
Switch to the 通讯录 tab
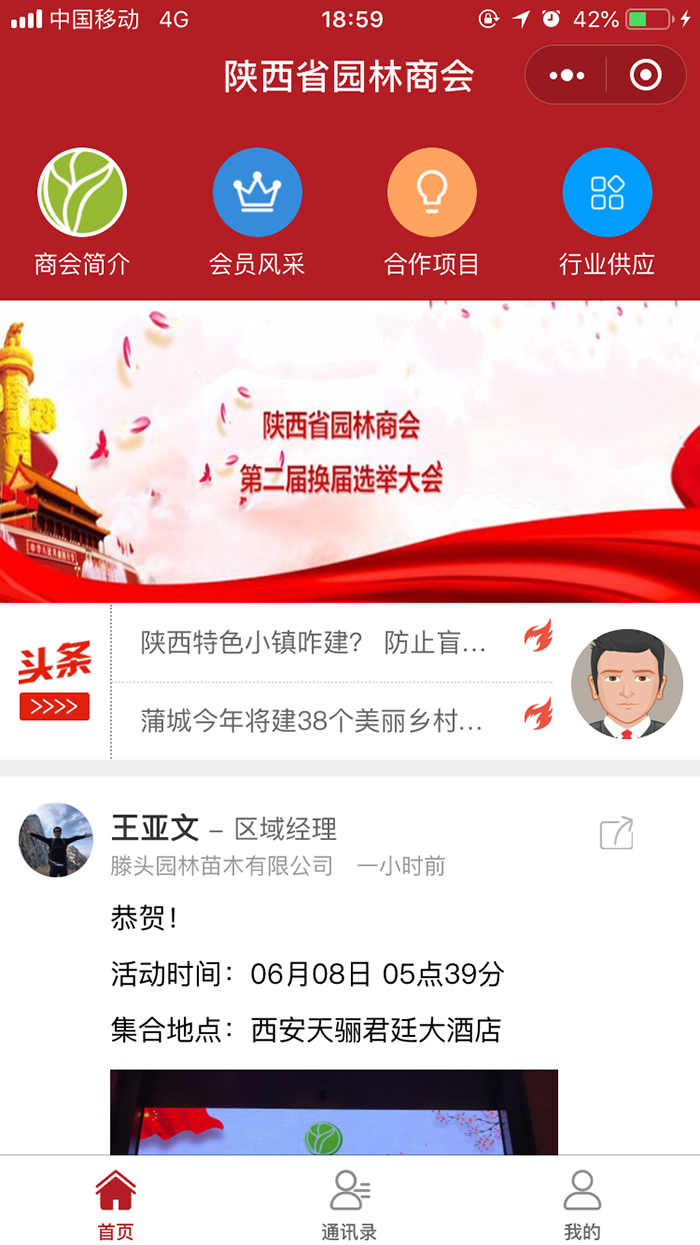tap(349, 1204)
